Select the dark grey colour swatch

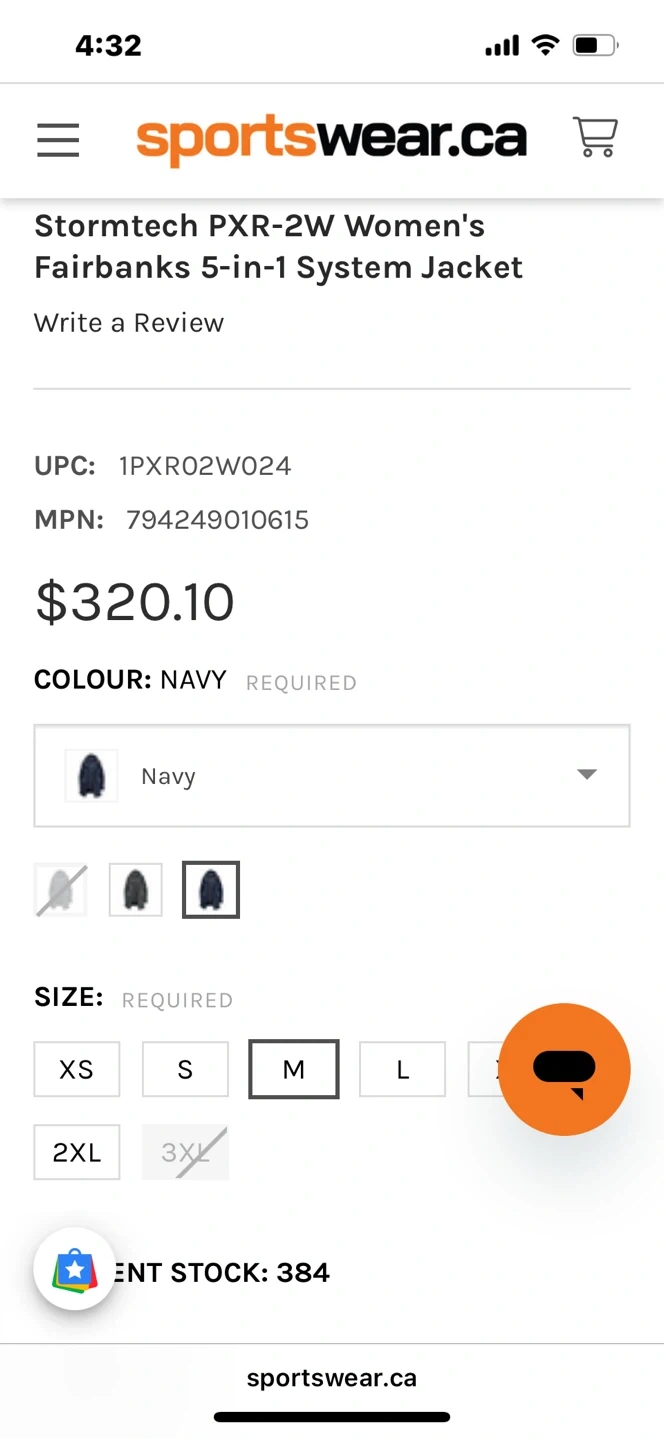point(136,890)
